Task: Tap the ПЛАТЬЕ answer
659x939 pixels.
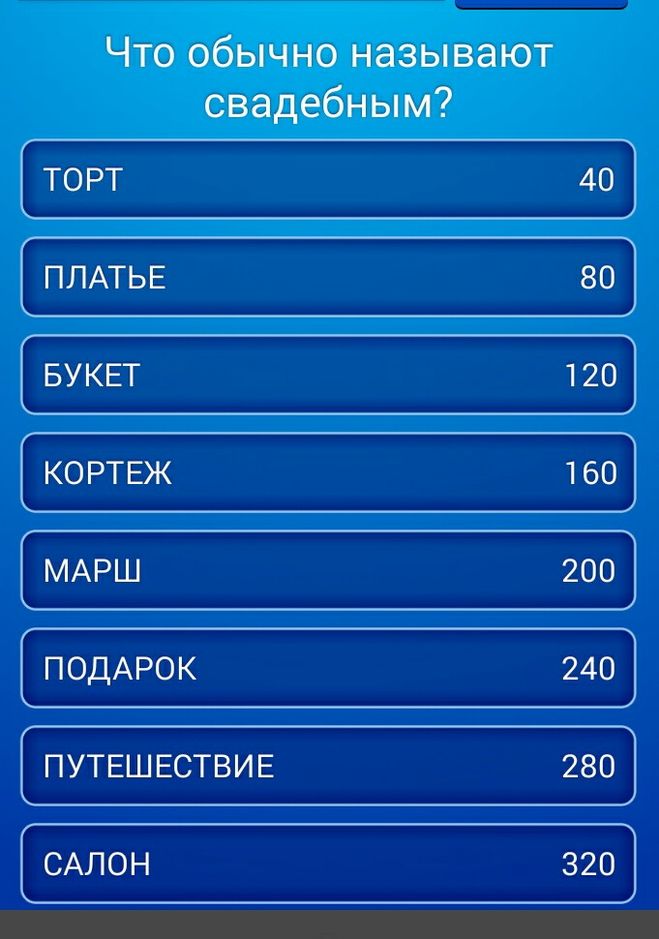Action: (x=328, y=277)
